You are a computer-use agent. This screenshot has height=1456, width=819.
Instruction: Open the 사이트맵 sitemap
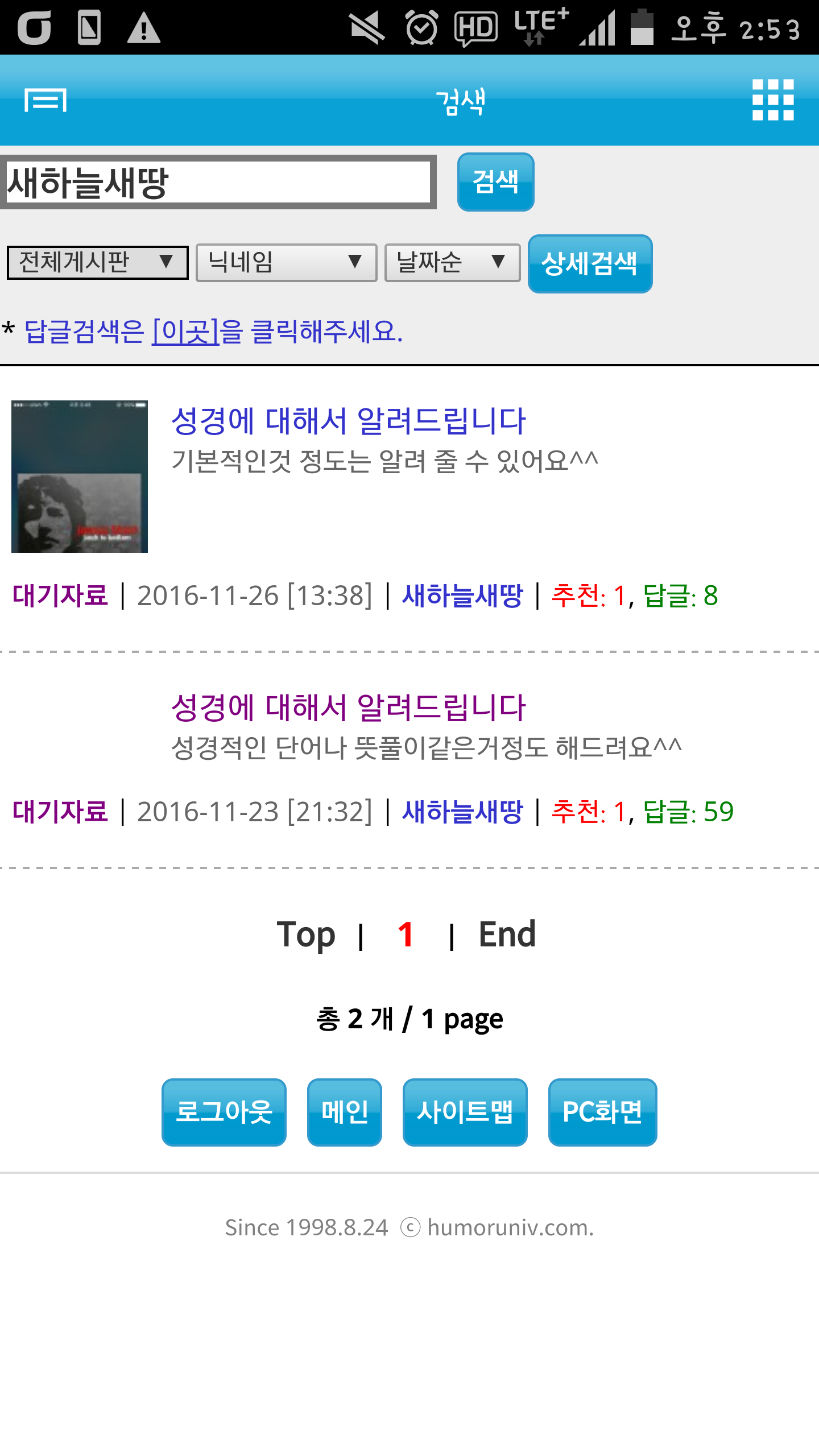click(x=465, y=1112)
